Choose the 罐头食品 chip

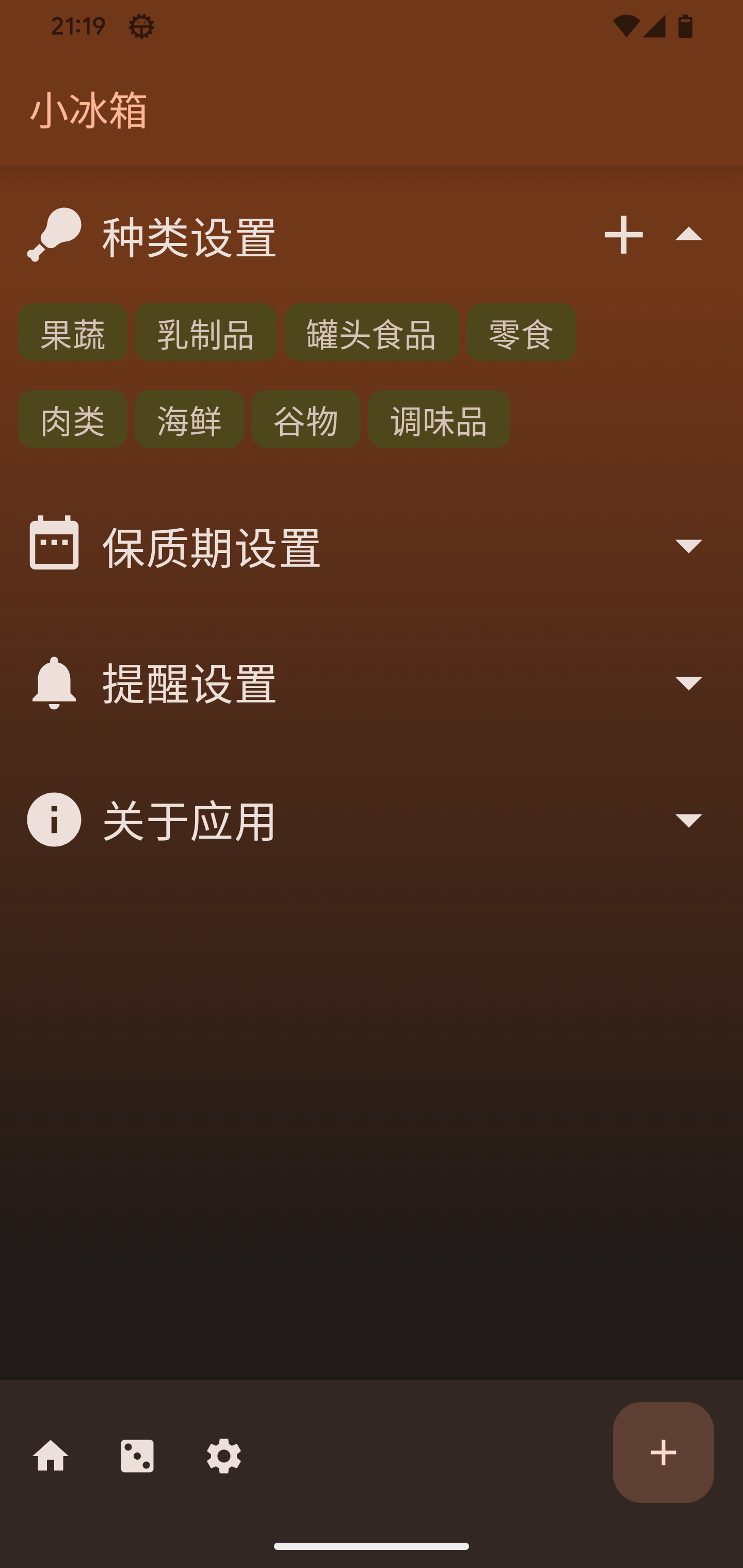click(x=371, y=333)
